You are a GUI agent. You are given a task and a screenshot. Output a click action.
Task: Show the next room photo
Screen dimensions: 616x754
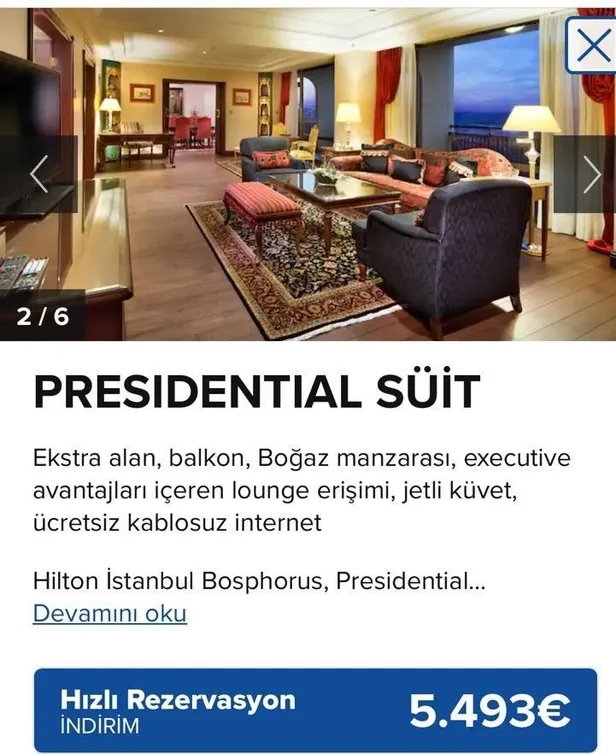(x=590, y=174)
